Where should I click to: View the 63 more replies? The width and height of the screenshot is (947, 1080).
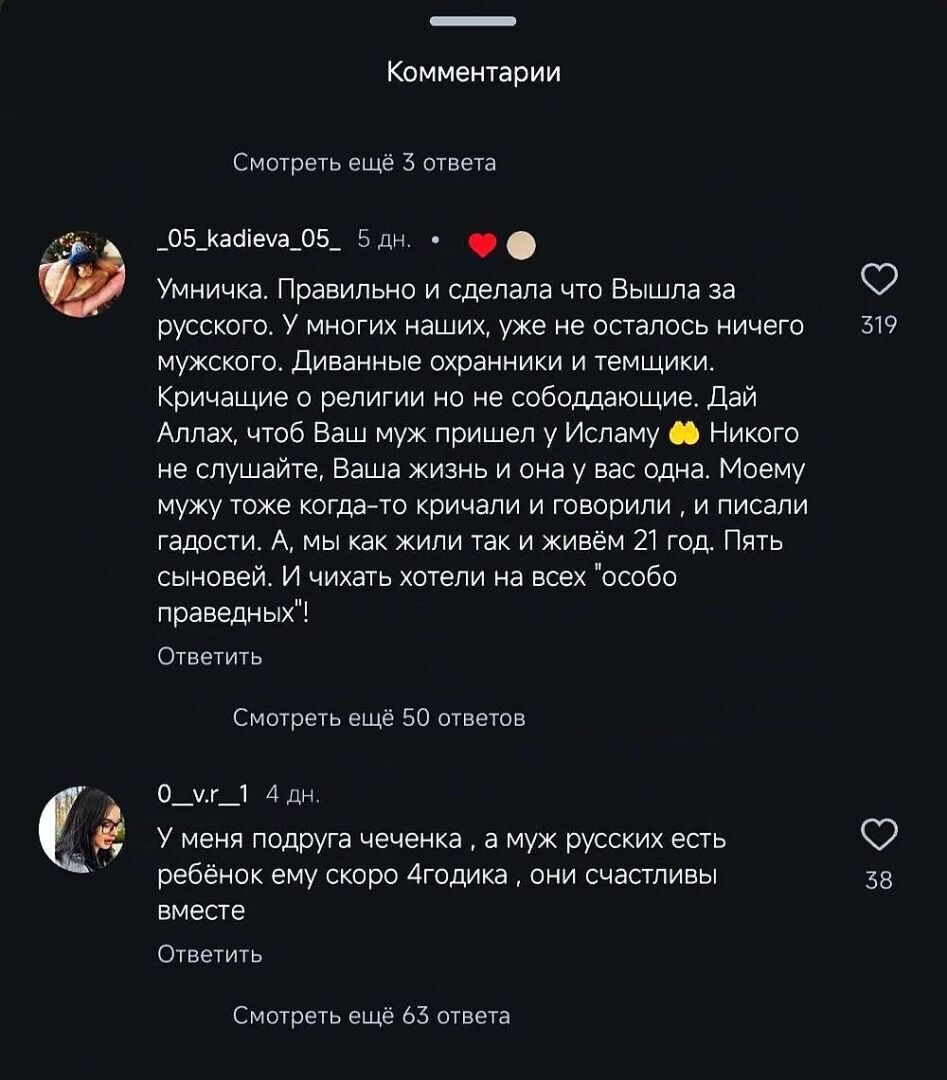pyautogui.click(x=371, y=1016)
